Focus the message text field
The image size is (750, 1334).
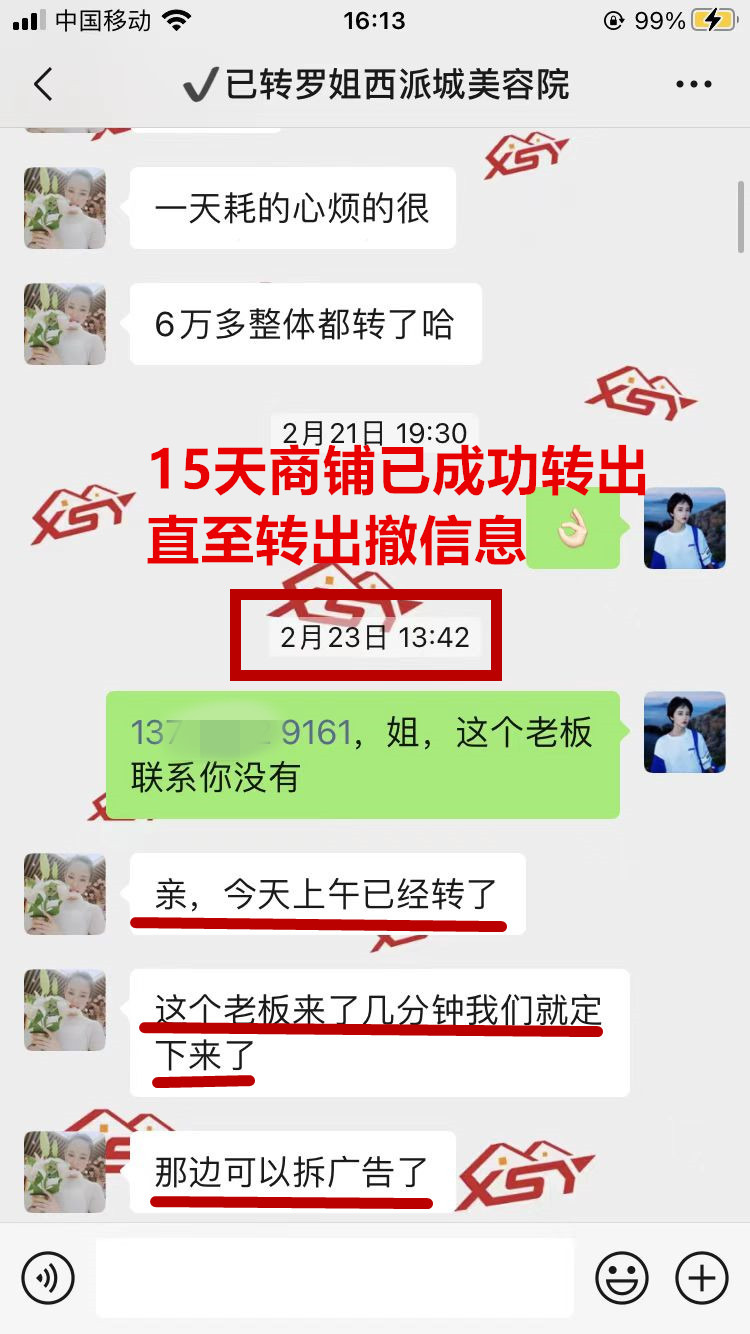pos(335,1277)
